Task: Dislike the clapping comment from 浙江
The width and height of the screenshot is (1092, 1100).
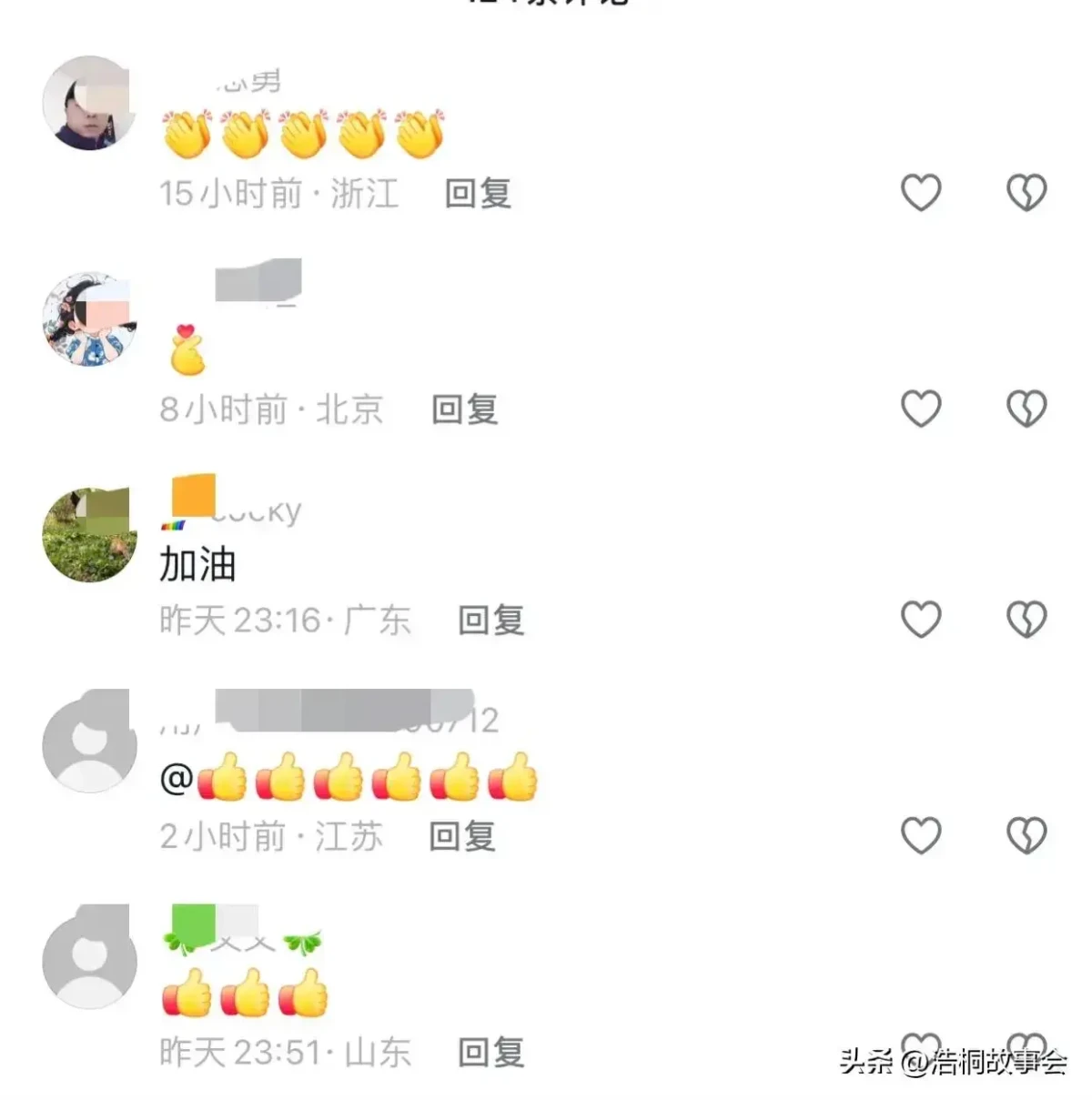Action: (1026, 193)
